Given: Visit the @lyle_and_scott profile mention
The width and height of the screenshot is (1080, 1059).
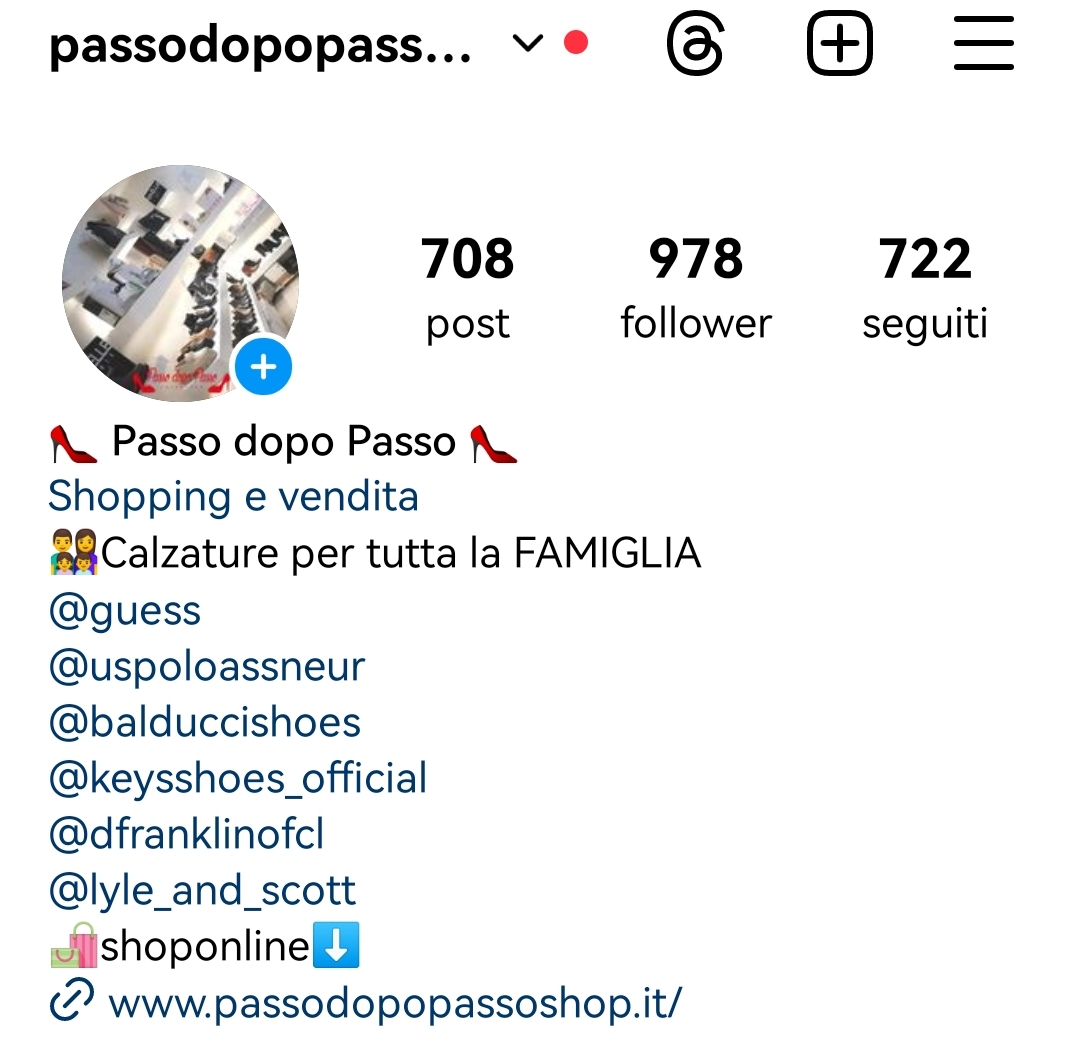Looking at the screenshot, I should (202, 890).
